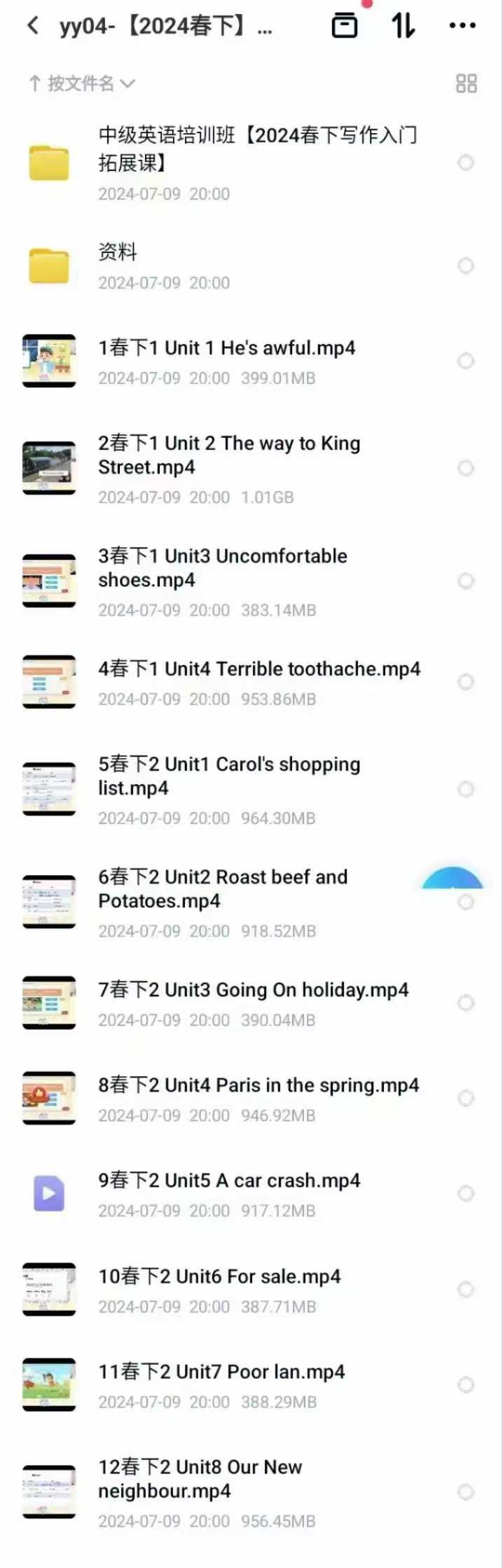The width and height of the screenshot is (503, 1568).
Task: Open the archive box icon in top bar
Action: 344,26
